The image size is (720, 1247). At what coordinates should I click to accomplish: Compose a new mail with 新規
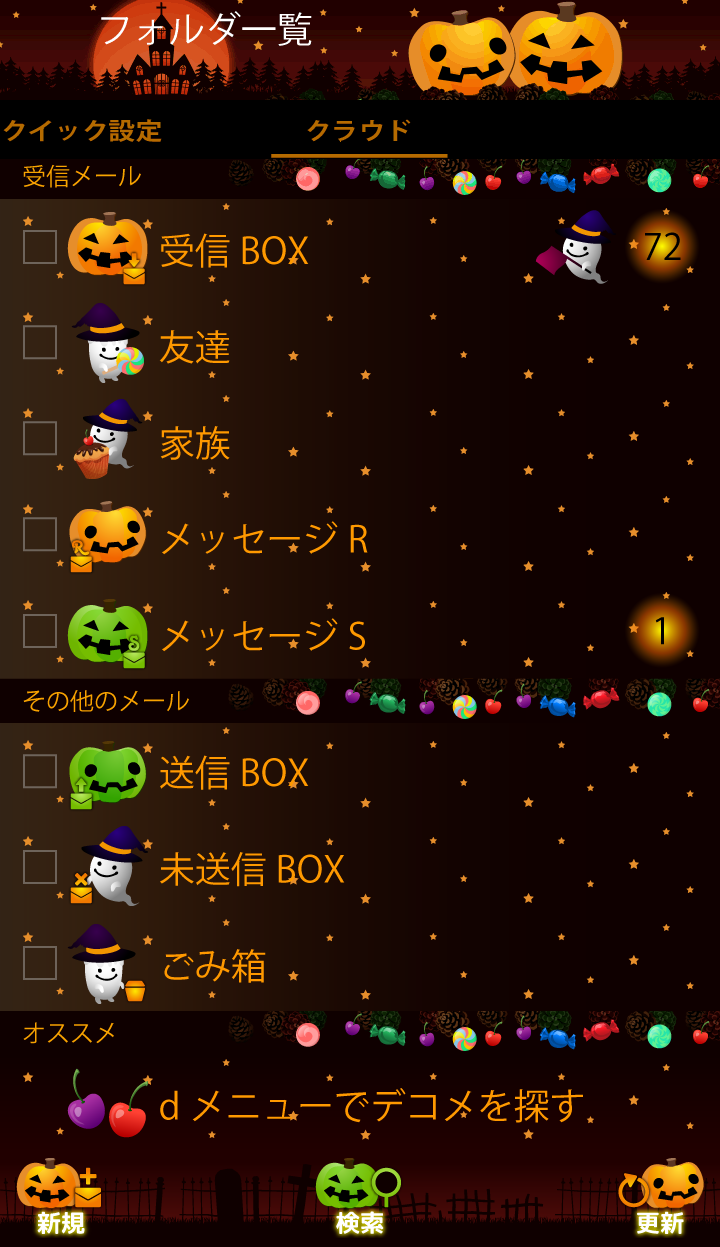click(x=60, y=1198)
